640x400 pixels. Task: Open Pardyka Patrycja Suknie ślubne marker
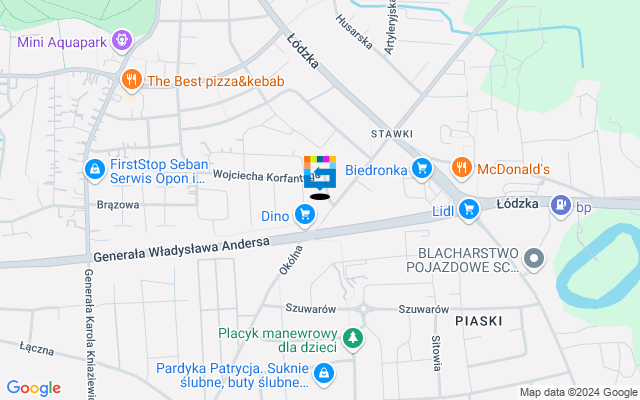click(x=323, y=374)
